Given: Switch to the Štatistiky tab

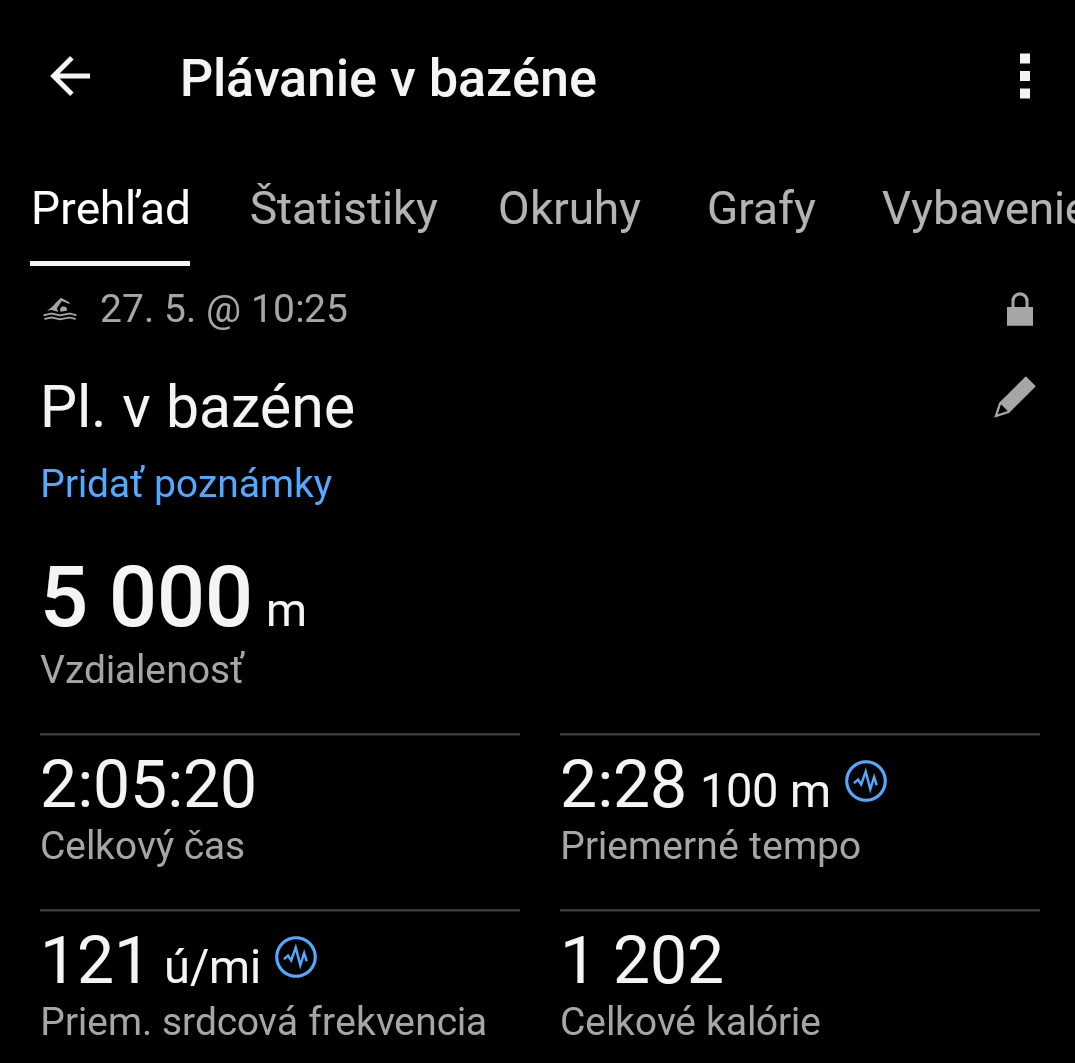Looking at the screenshot, I should tap(343, 209).
